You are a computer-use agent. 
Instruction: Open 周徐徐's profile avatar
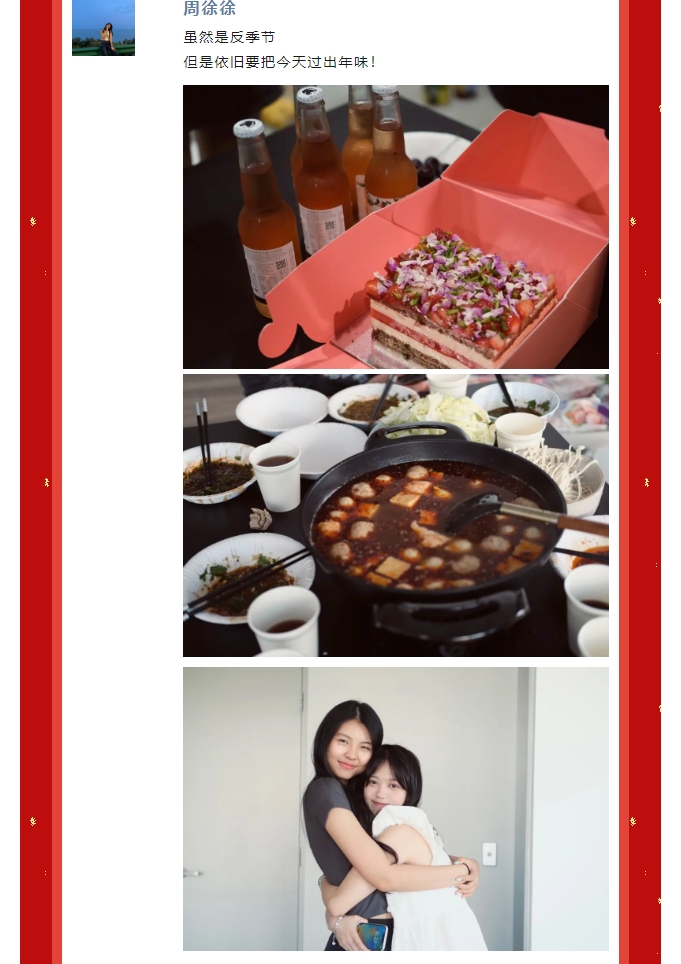pyautogui.click(x=103, y=27)
